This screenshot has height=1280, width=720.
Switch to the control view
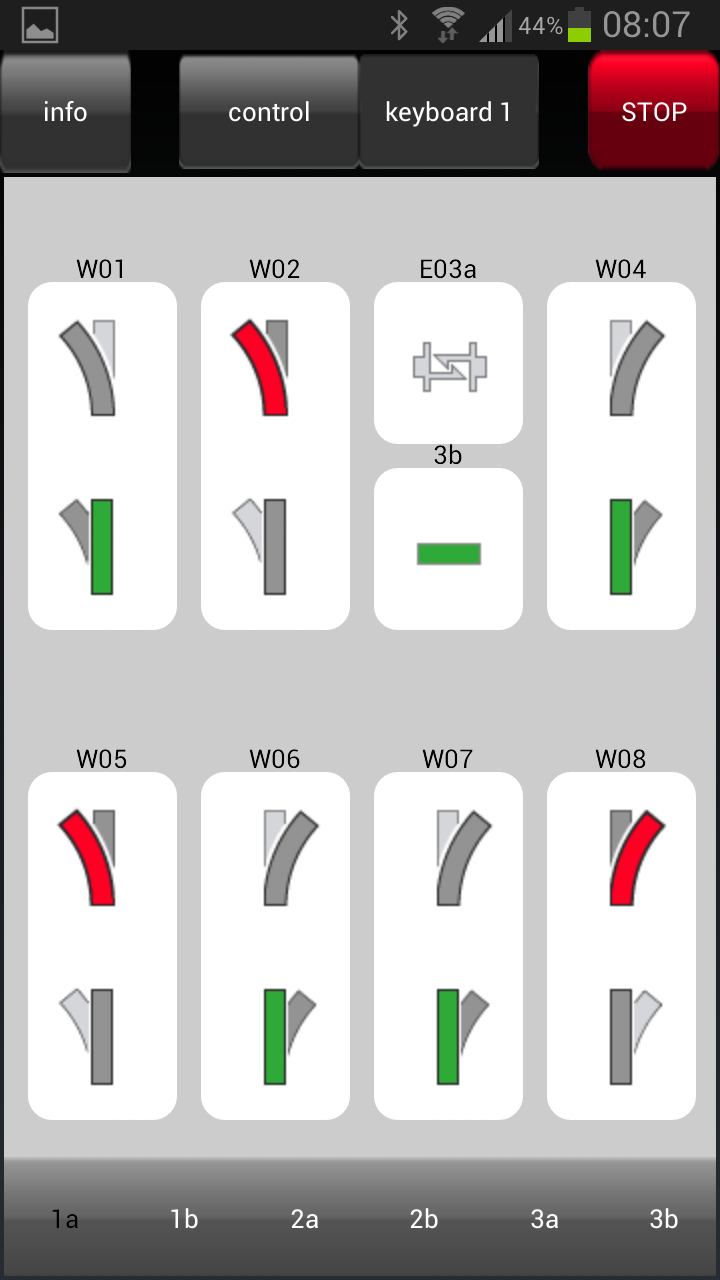269,112
